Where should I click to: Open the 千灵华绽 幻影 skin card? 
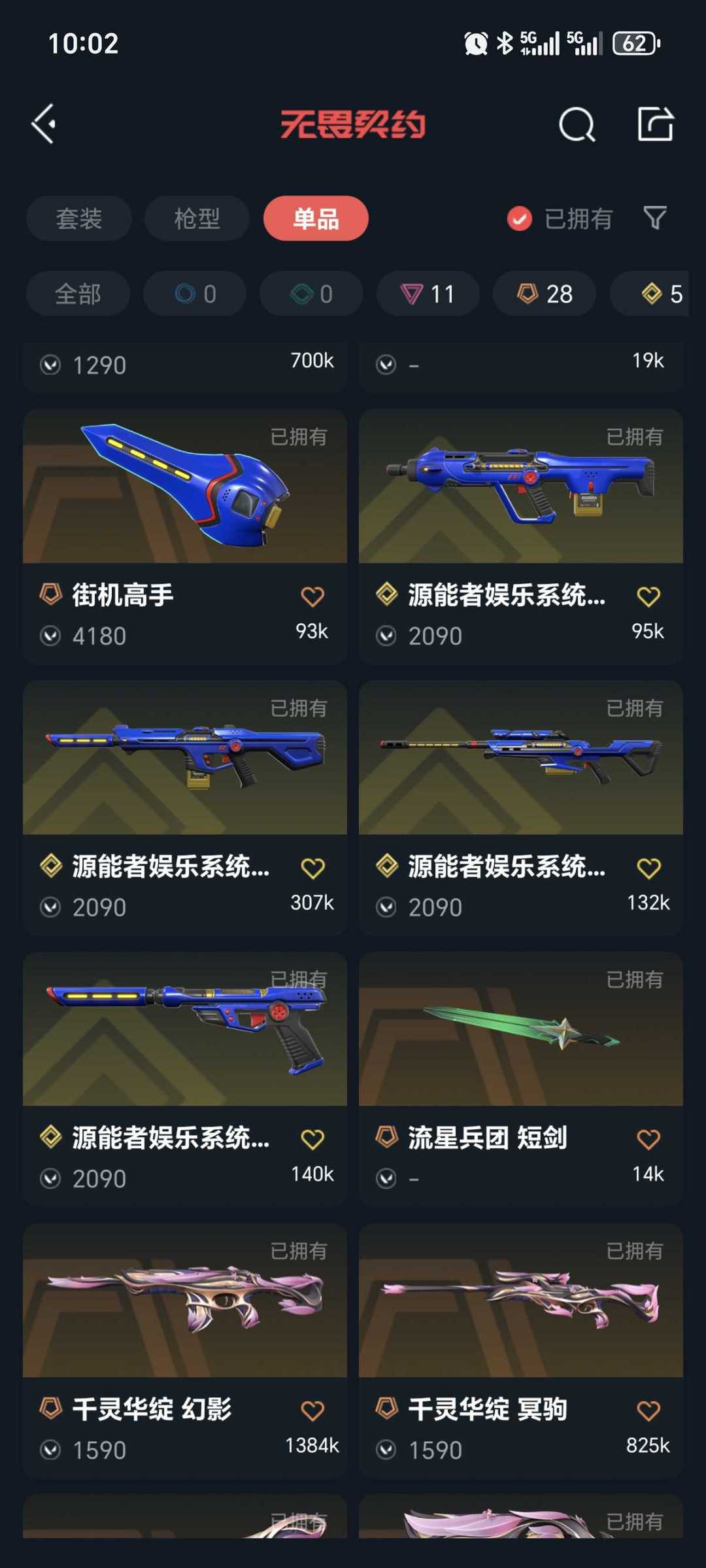[185, 1351]
